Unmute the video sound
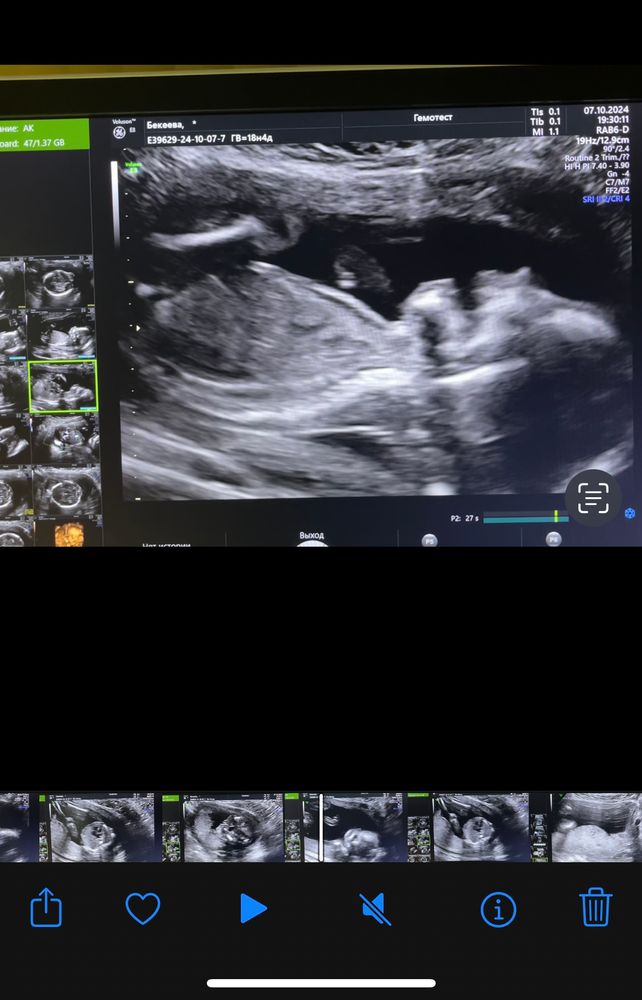 [374, 908]
